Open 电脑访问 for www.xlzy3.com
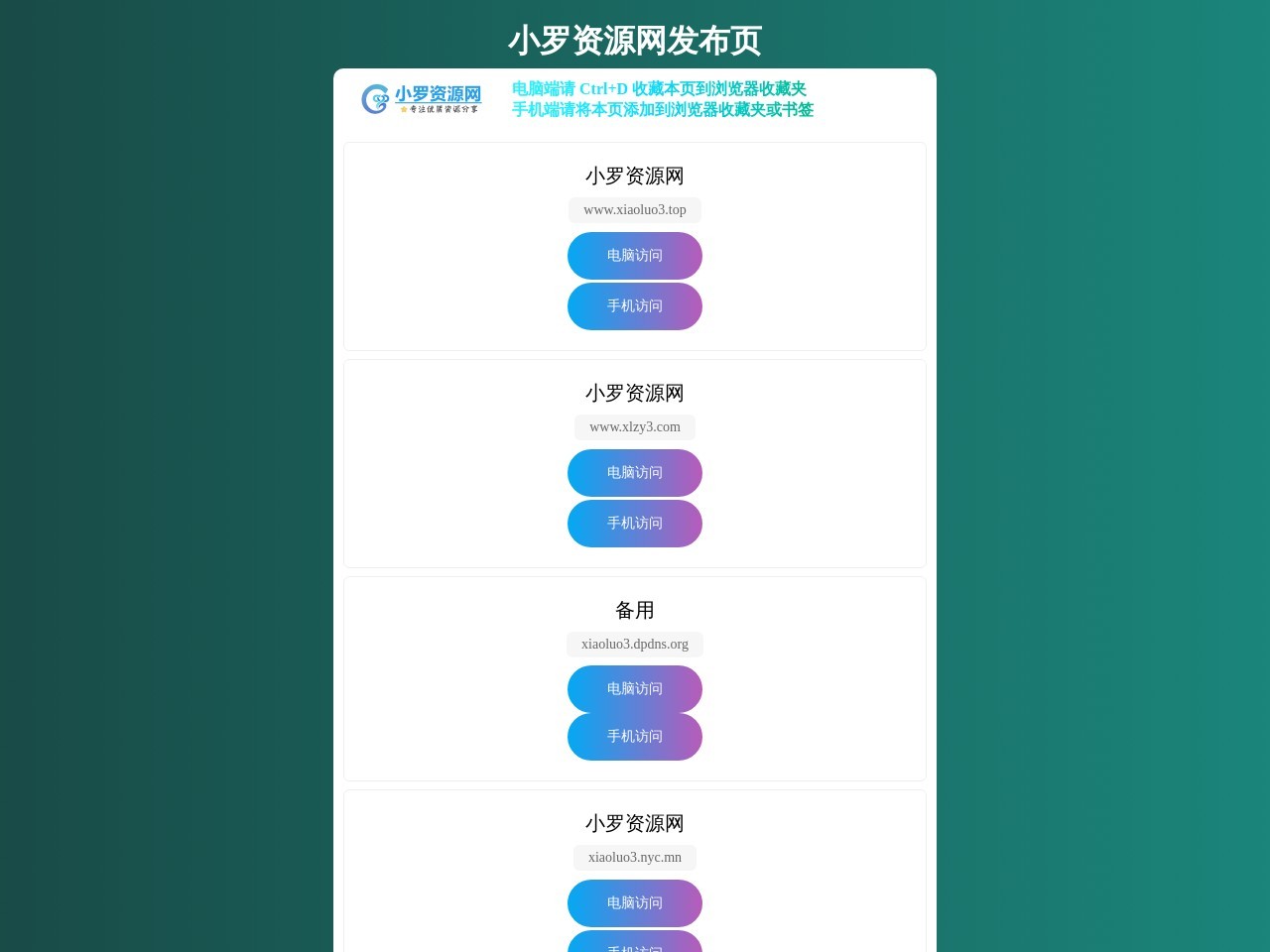 tap(635, 473)
